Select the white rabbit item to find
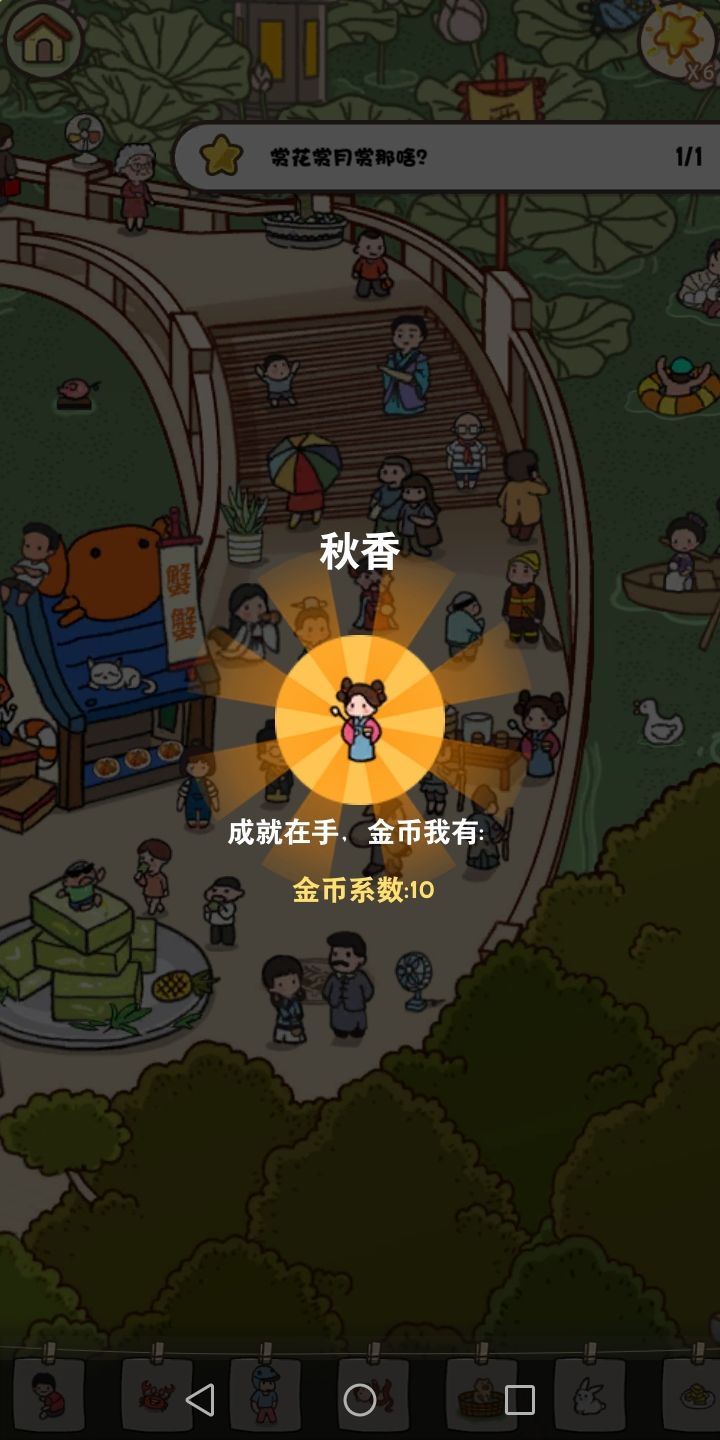The image size is (720, 1440). pos(590,1395)
